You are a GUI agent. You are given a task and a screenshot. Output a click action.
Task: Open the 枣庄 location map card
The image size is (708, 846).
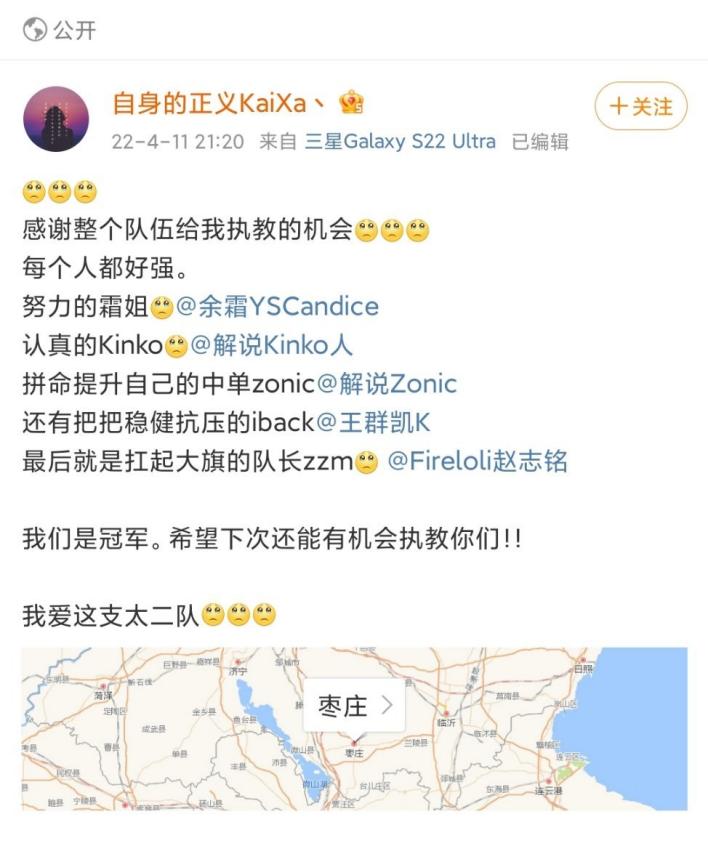pos(354,708)
